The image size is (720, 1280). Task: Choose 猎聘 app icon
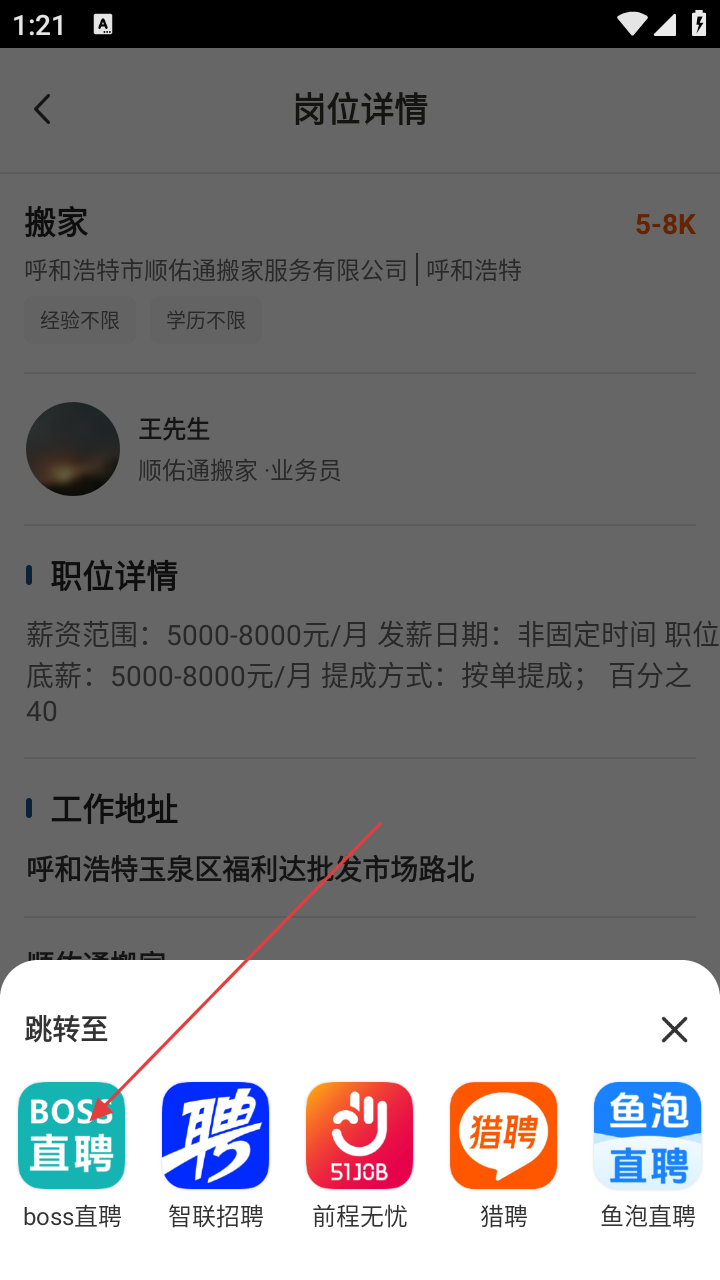[504, 1136]
